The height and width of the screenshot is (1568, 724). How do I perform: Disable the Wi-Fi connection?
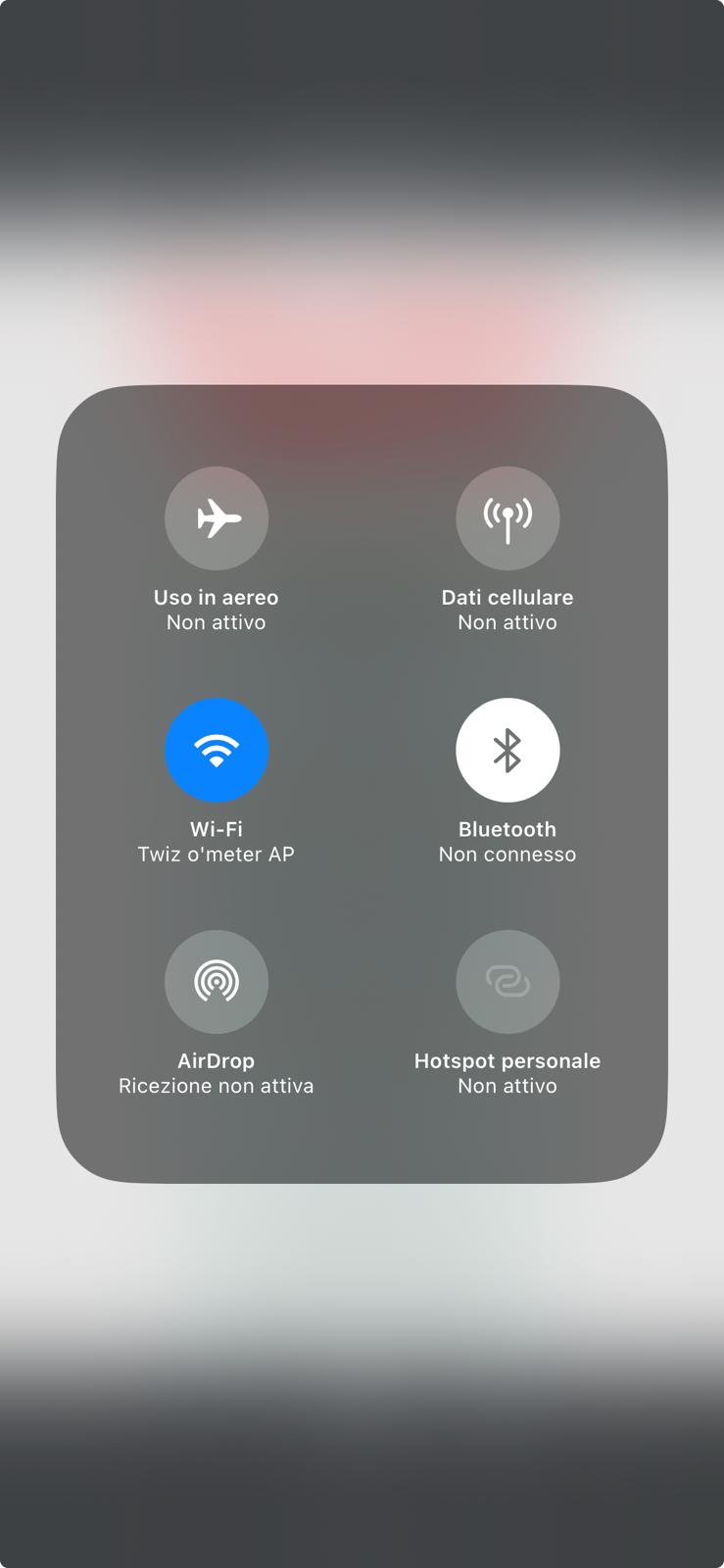click(x=217, y=750)
